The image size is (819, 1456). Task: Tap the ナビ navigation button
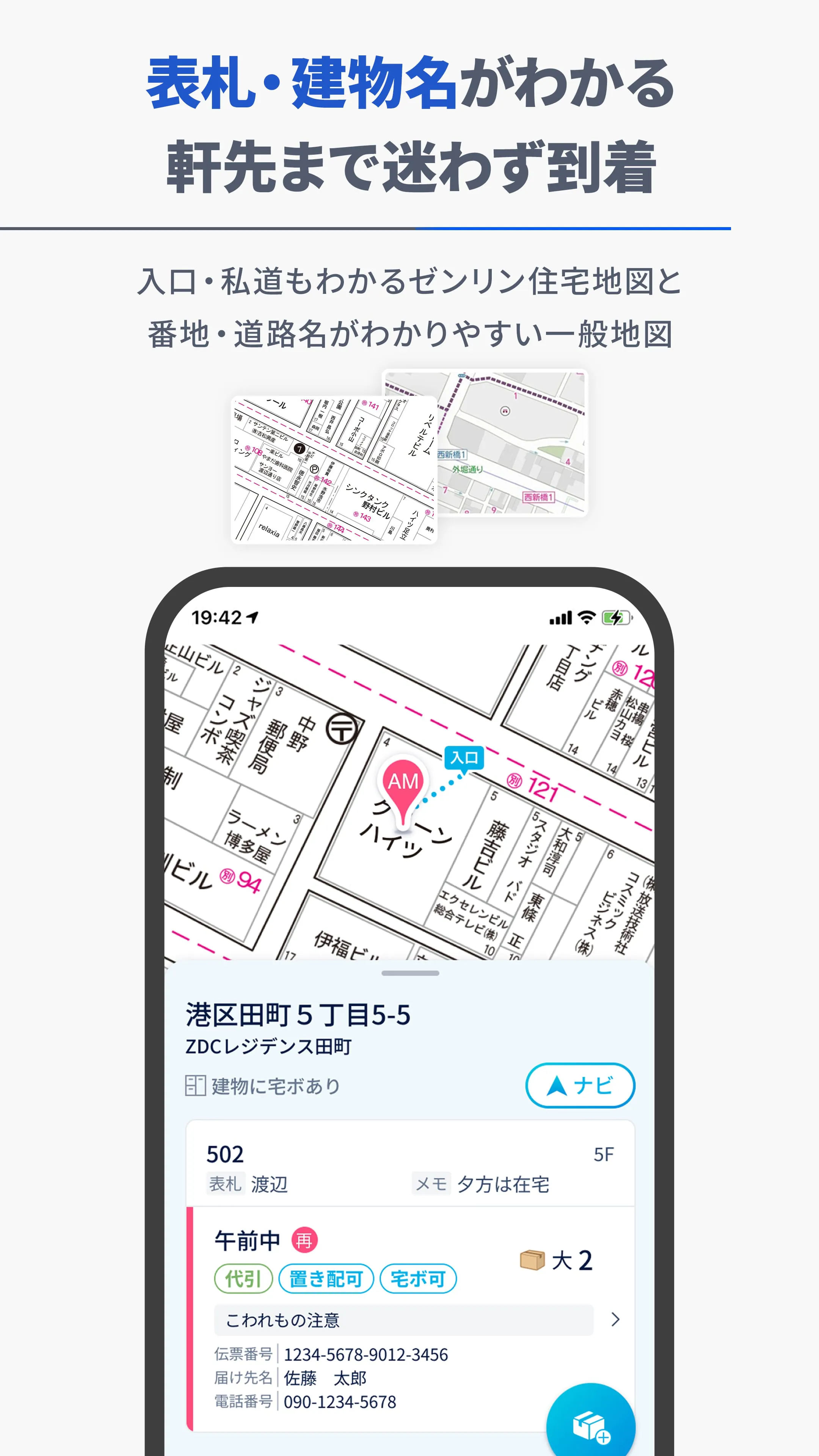pos(580,1085)
